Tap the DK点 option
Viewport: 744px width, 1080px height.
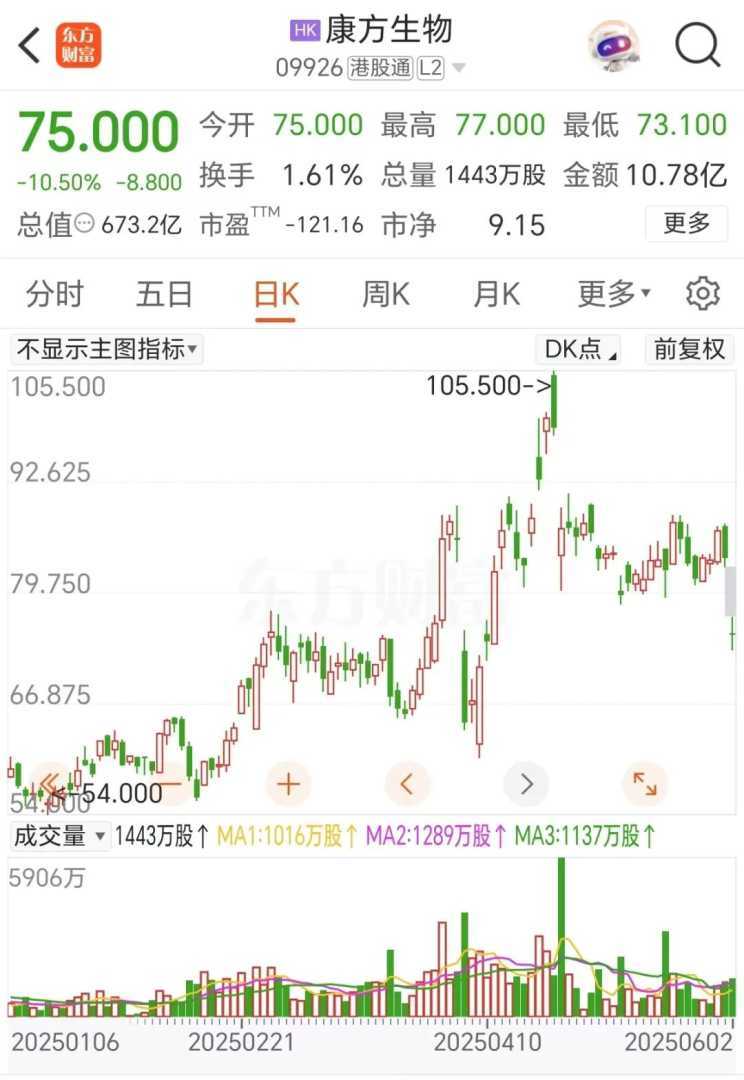pos(579,349)
